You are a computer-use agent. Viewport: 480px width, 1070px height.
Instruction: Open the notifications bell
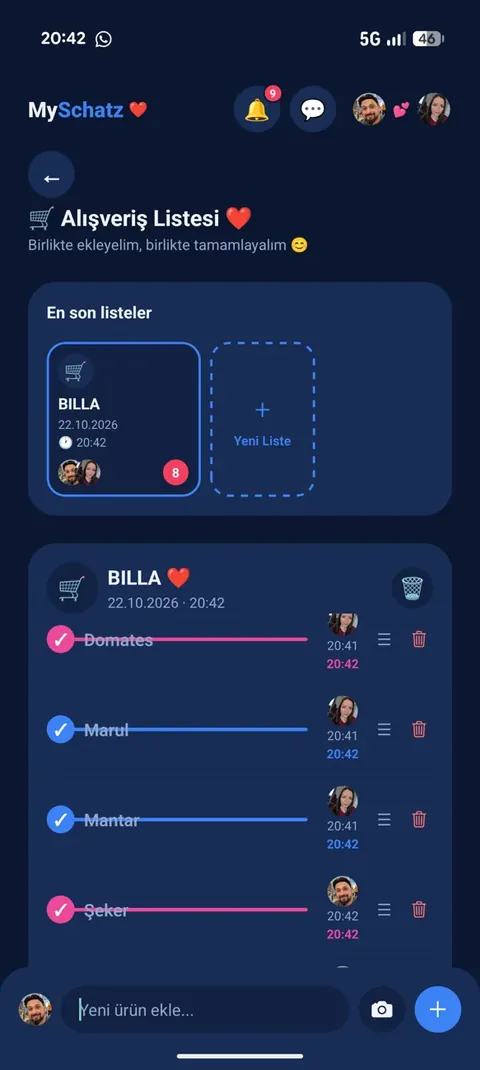pyautogui.click(x=257, y=109)
